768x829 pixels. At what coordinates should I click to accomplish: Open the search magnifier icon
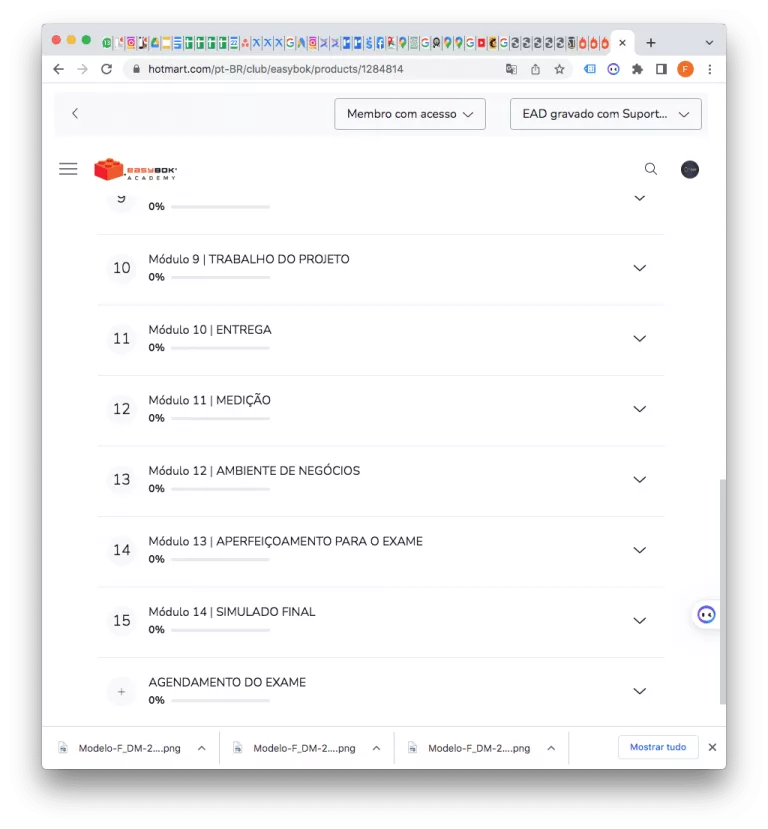coord(651,169)
